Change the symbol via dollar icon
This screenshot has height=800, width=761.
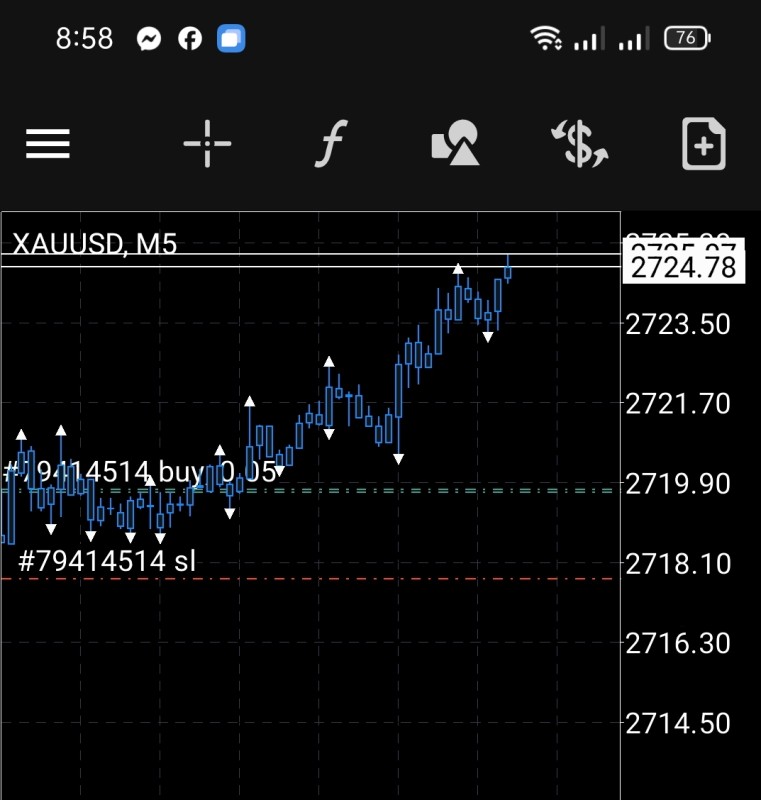click(580, 144)
